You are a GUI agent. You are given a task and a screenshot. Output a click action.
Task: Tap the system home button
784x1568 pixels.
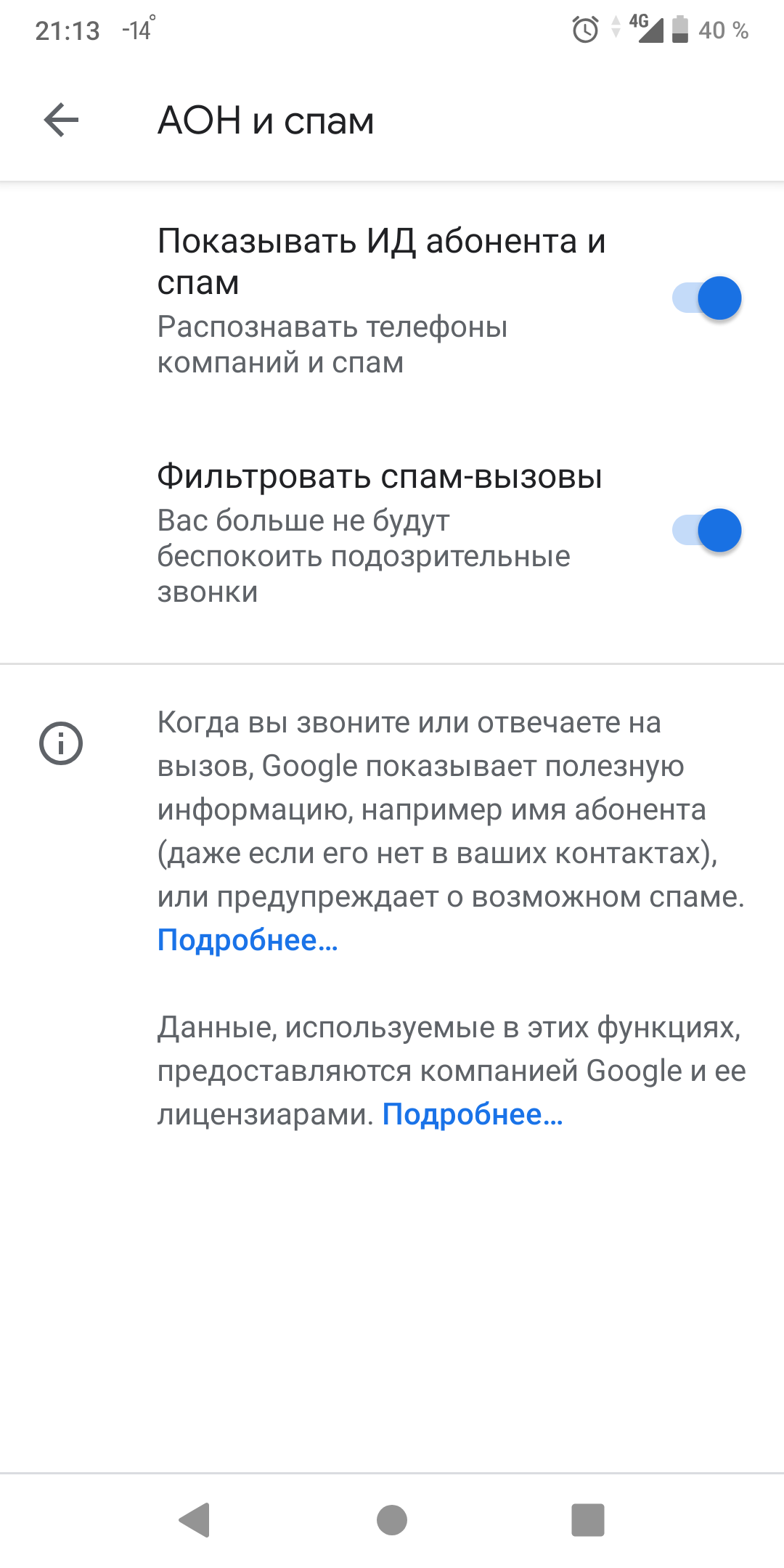[392, 1520]
